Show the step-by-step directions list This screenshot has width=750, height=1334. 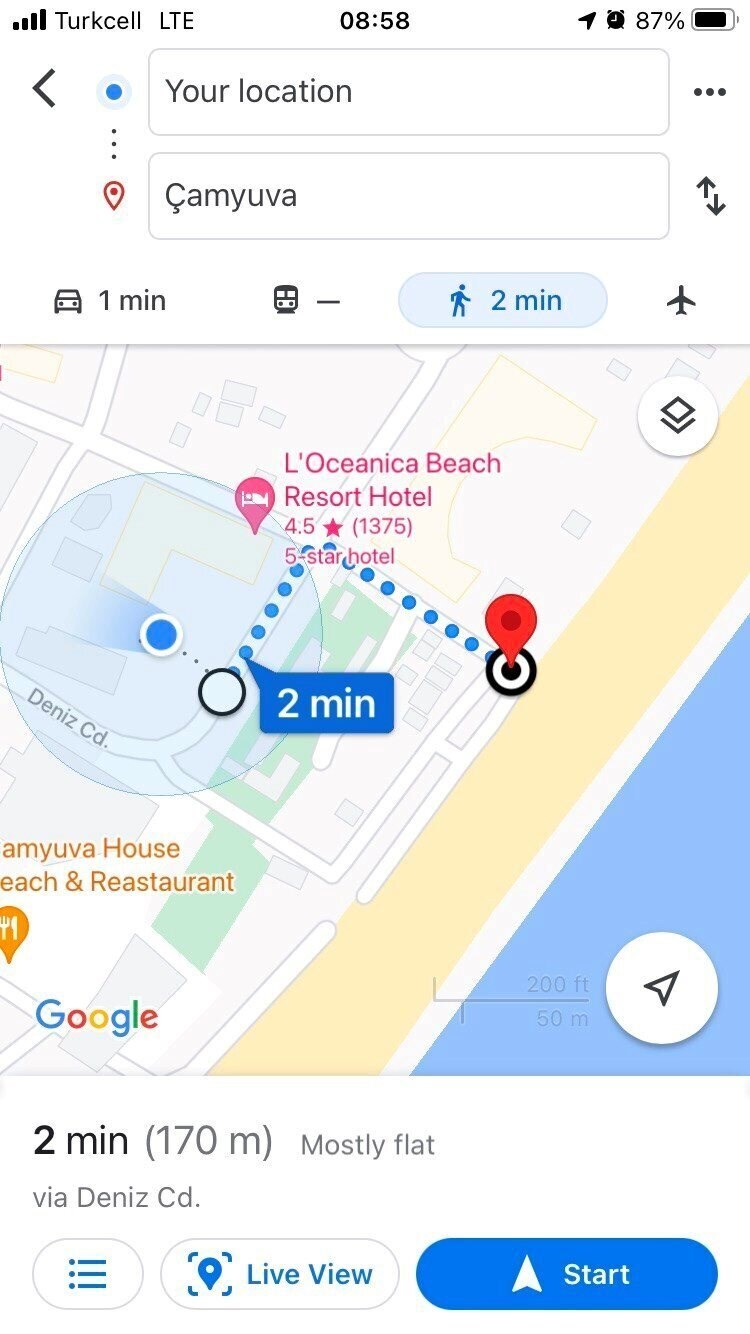point(88,1274)
